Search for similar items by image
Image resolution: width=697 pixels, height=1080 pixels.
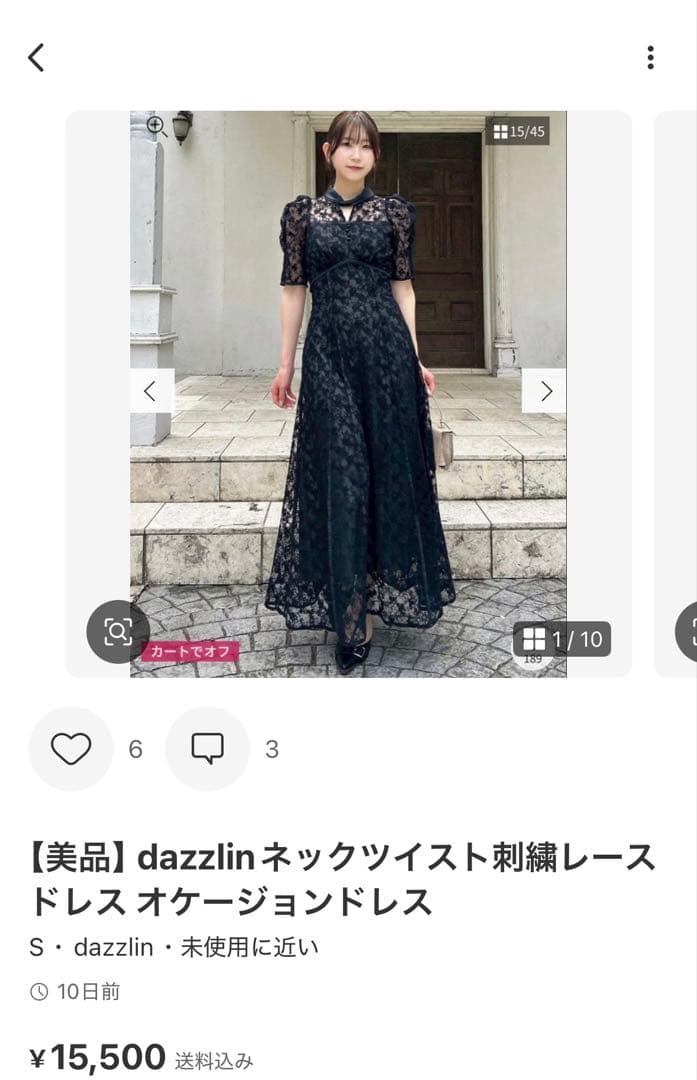(118, 631)
